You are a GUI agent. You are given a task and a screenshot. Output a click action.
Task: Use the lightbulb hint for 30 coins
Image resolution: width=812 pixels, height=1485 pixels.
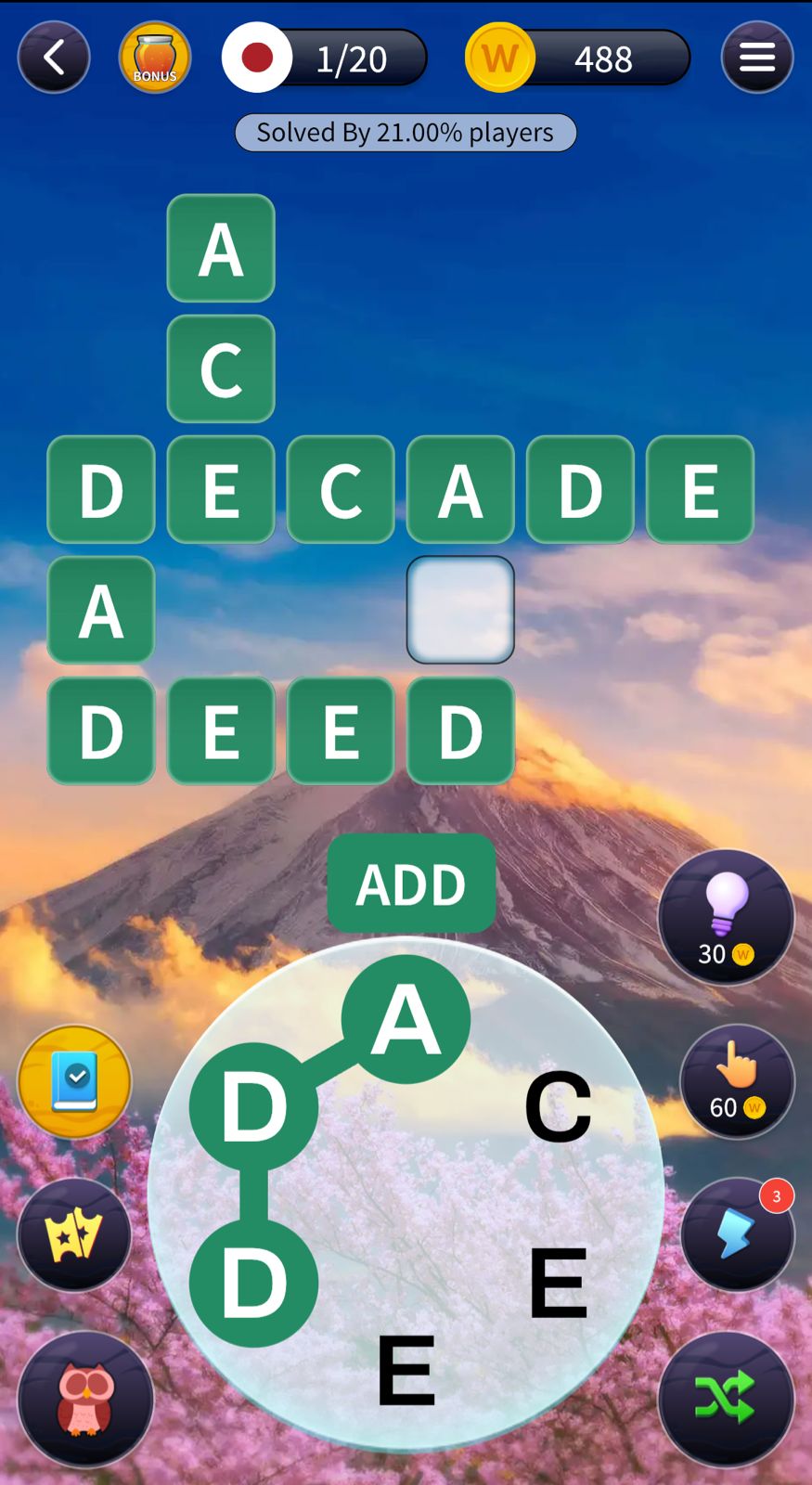pyautogui.click(x=726, y=917)
